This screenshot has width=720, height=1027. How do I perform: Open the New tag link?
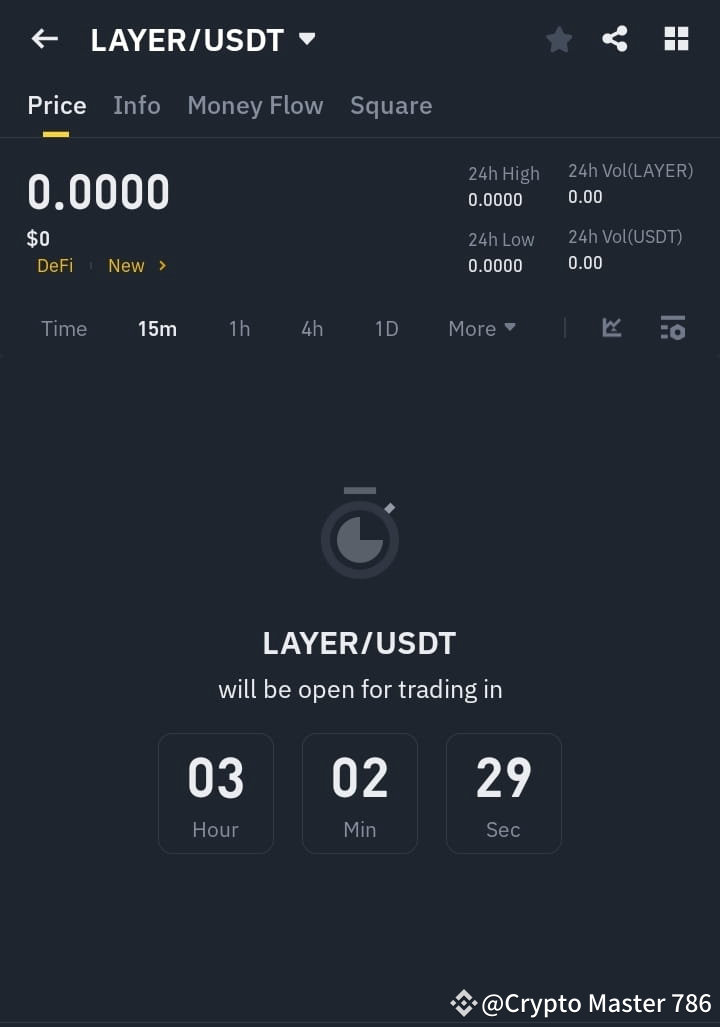tap(126, 266)
